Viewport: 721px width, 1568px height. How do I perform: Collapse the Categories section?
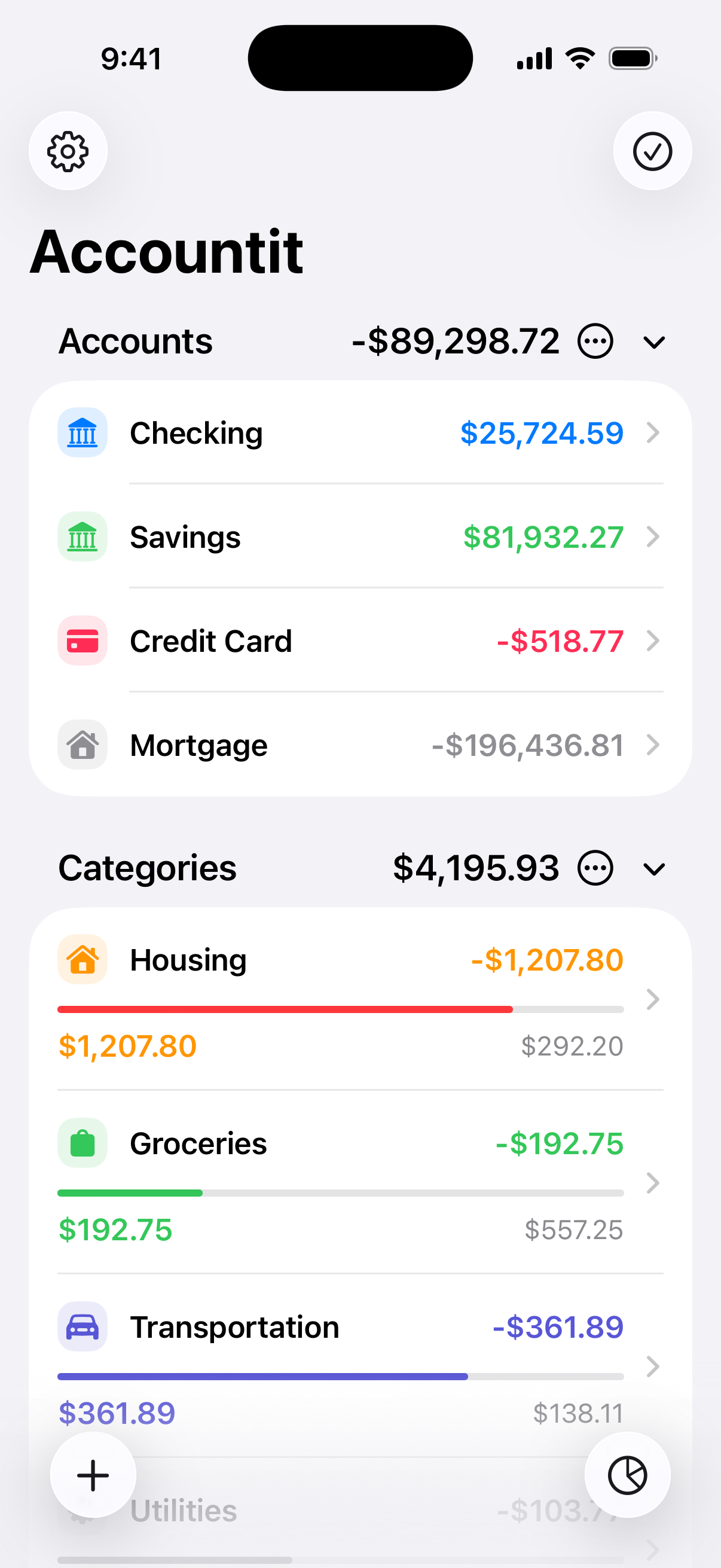[x=653, y=868]
